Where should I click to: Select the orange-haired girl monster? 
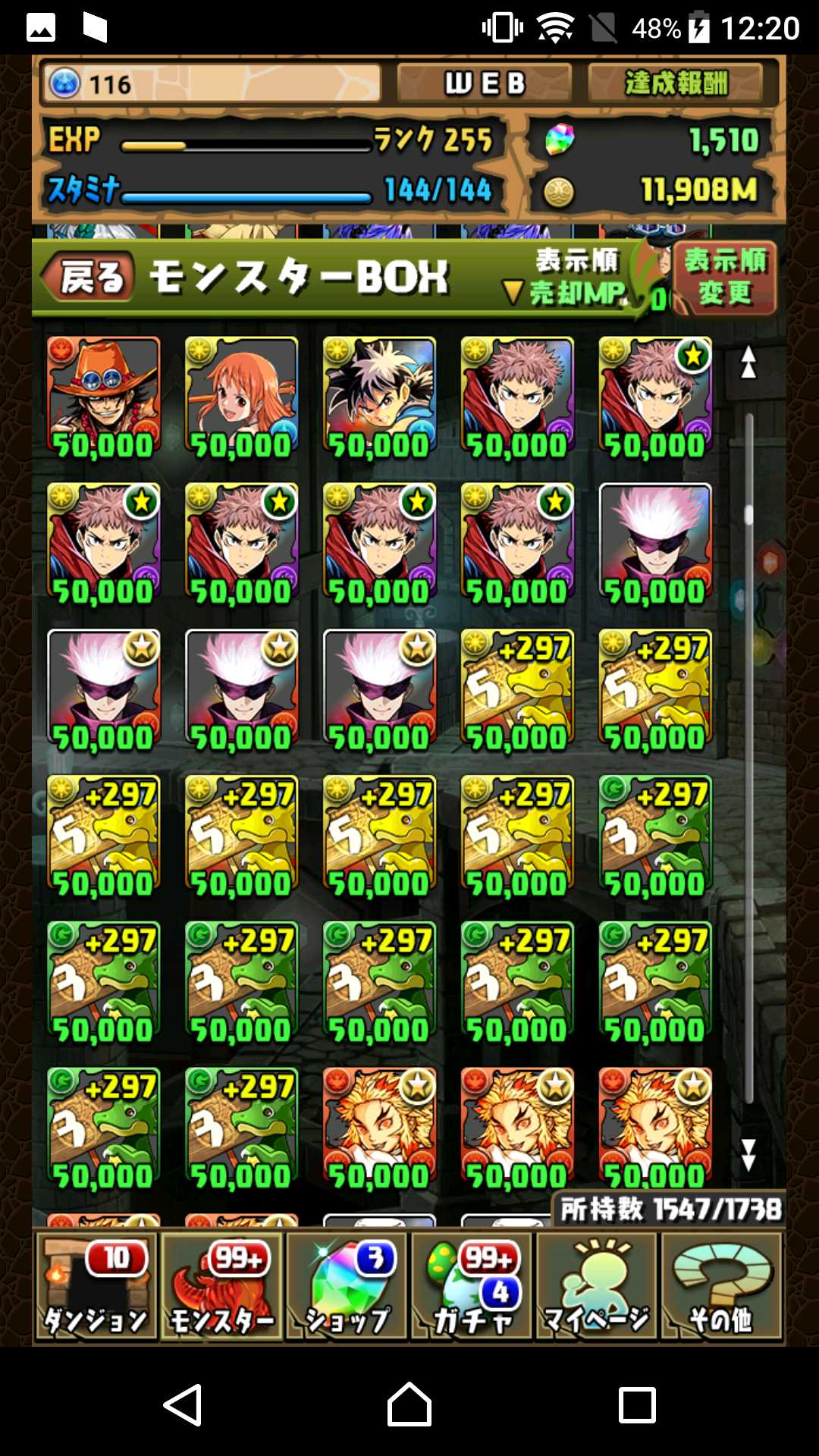241,397
